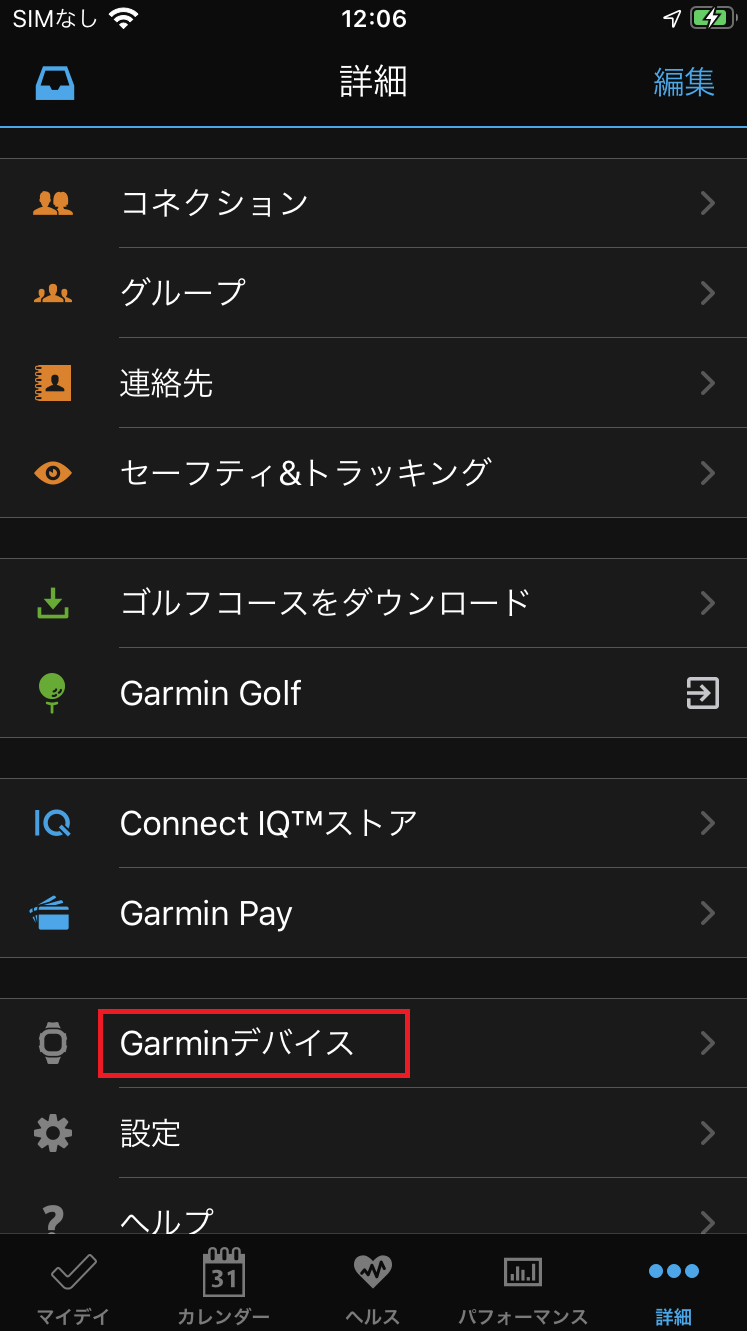Open コネクション connections row
Image resolution: width=747 pixels, height=1331 pixels.
373,203
